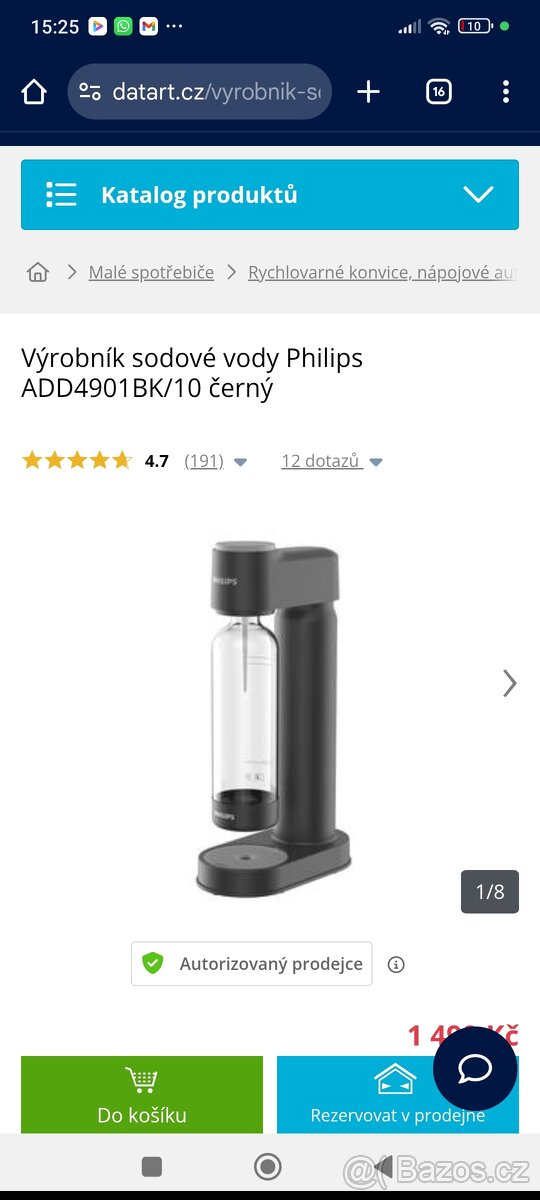Tap the home icon in the breadcrumbs
Viewport: 540px width, 1200px height.
pos(38,272)
